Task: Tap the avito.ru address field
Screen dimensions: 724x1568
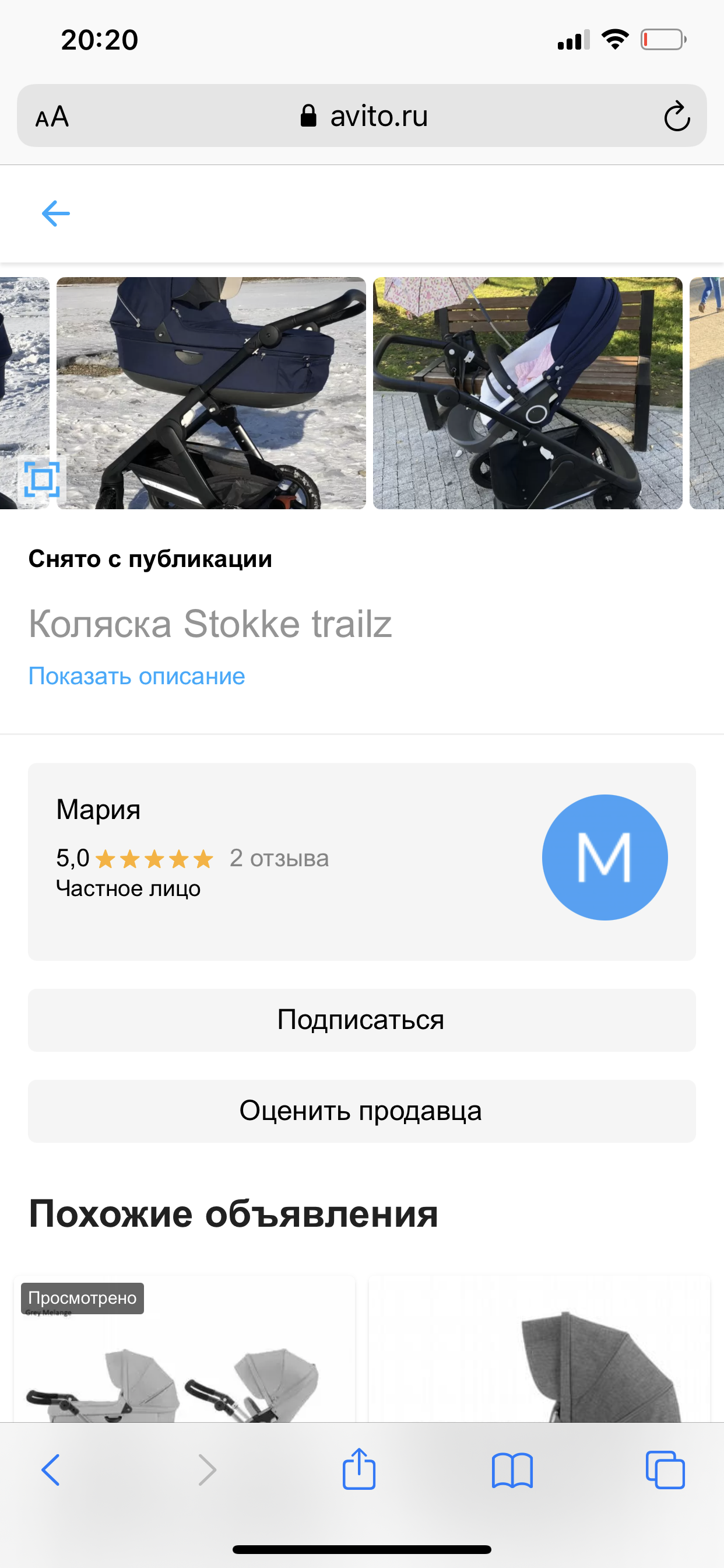Action: tap(362, 116)
